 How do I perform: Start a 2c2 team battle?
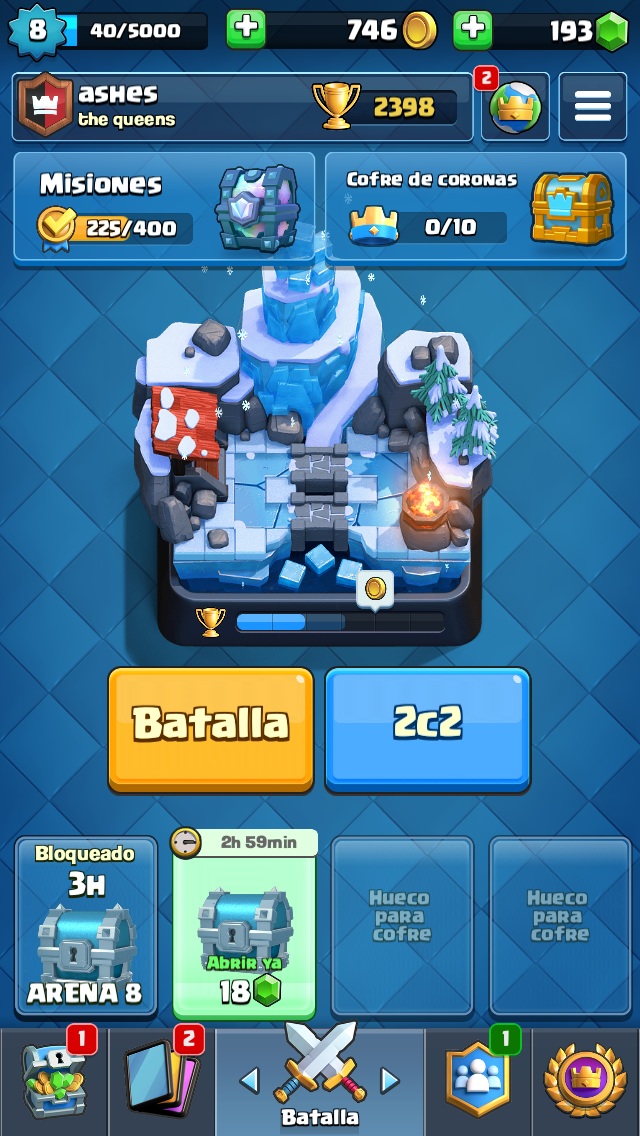coord(427,728)
